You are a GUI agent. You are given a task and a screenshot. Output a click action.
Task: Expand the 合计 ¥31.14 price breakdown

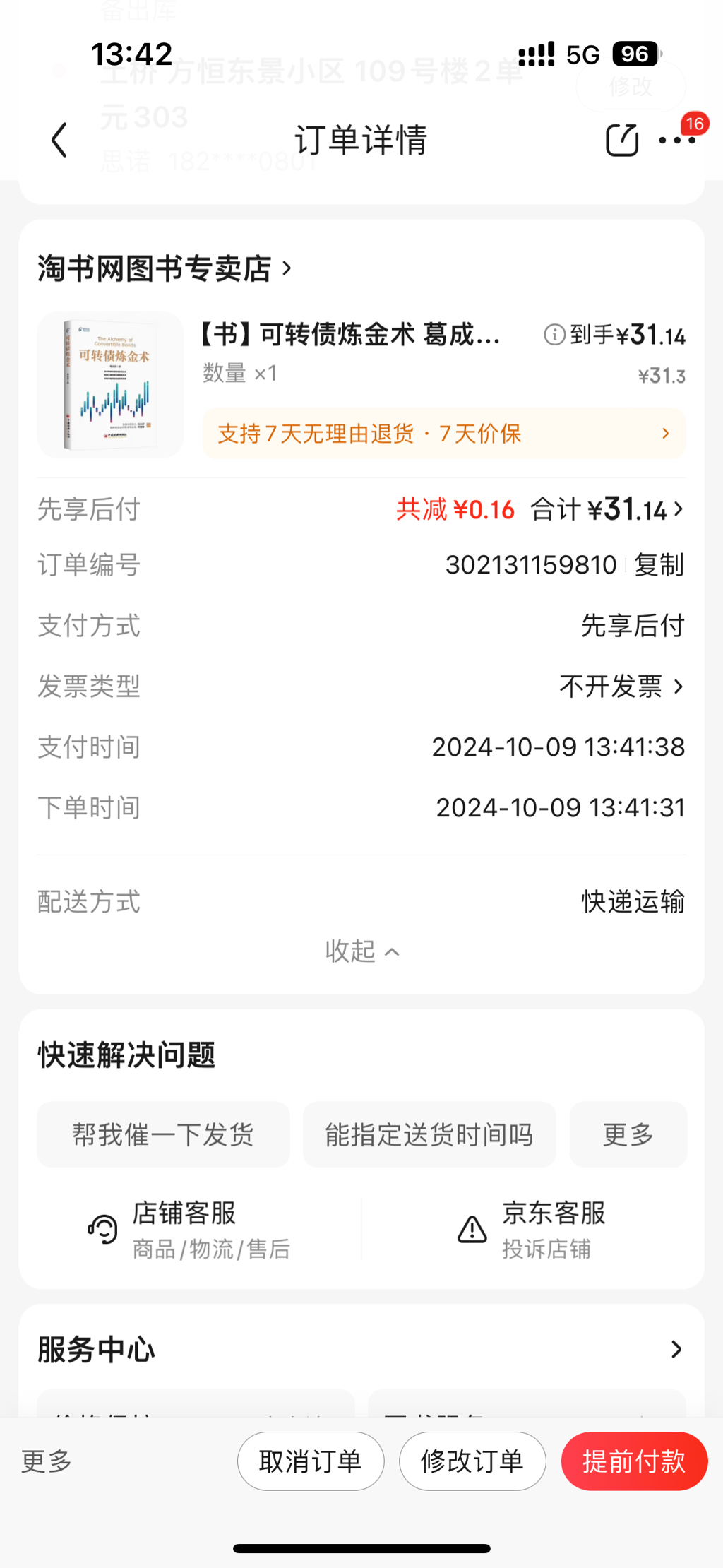(607, 509)
